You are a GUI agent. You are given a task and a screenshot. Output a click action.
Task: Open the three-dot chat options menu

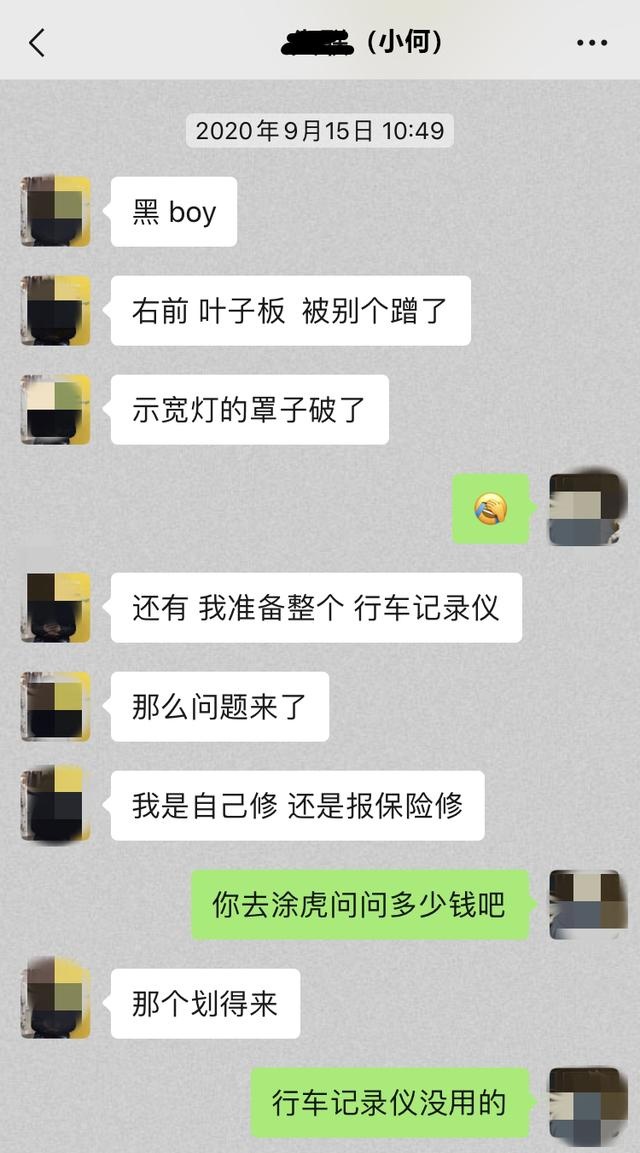(x=592, y=43)
